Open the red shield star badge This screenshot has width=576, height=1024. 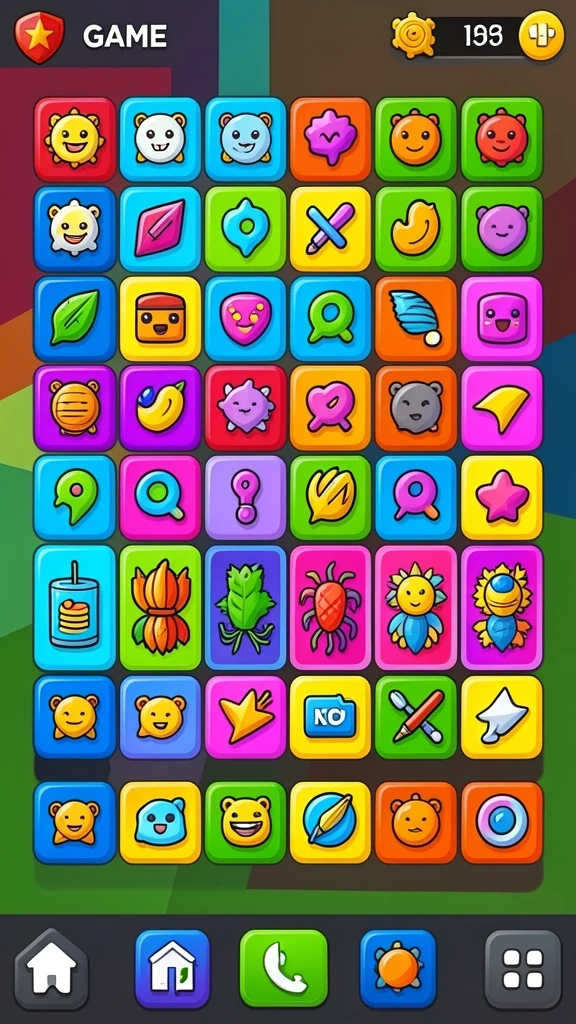[x=40, y=37]
